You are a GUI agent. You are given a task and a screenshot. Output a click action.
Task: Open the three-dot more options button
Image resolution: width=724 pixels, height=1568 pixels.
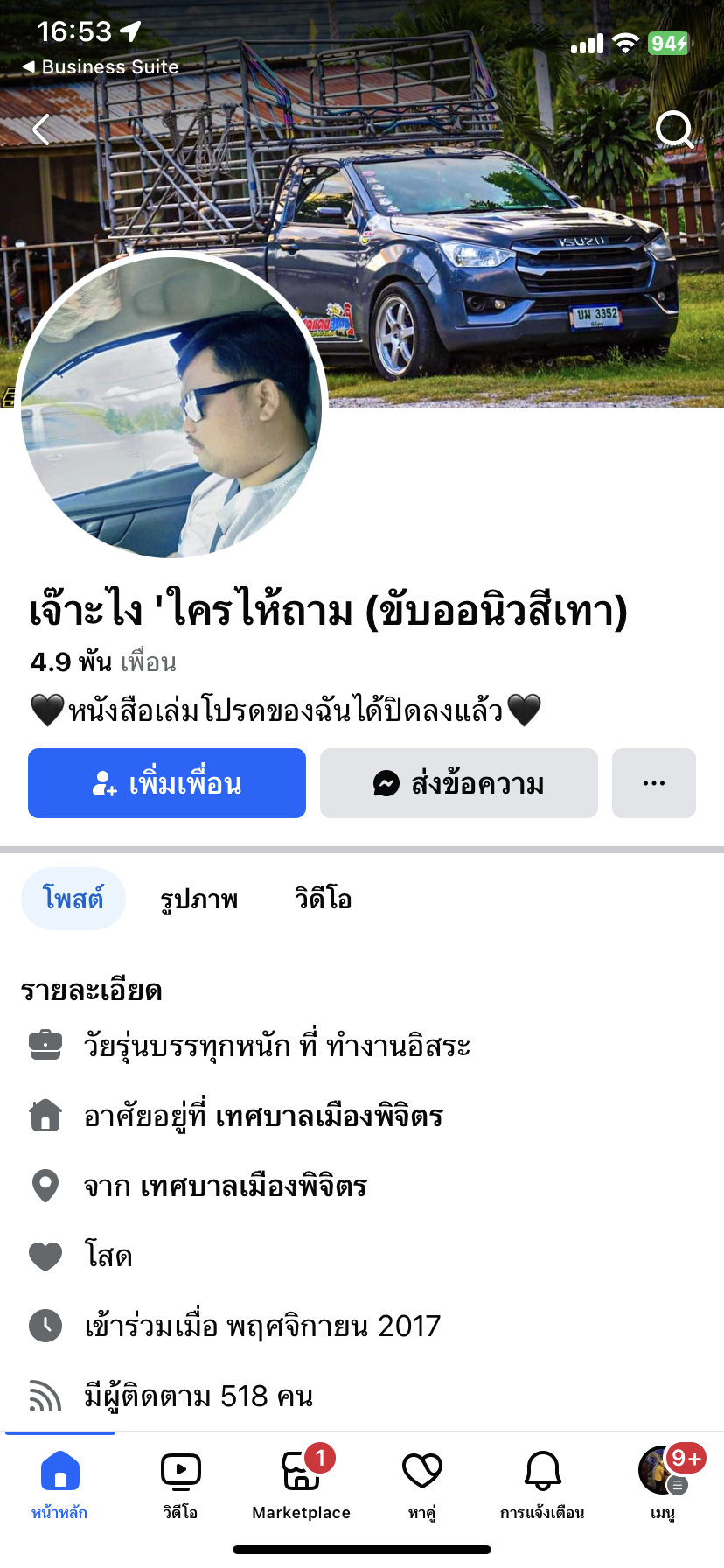click(654, 783)
